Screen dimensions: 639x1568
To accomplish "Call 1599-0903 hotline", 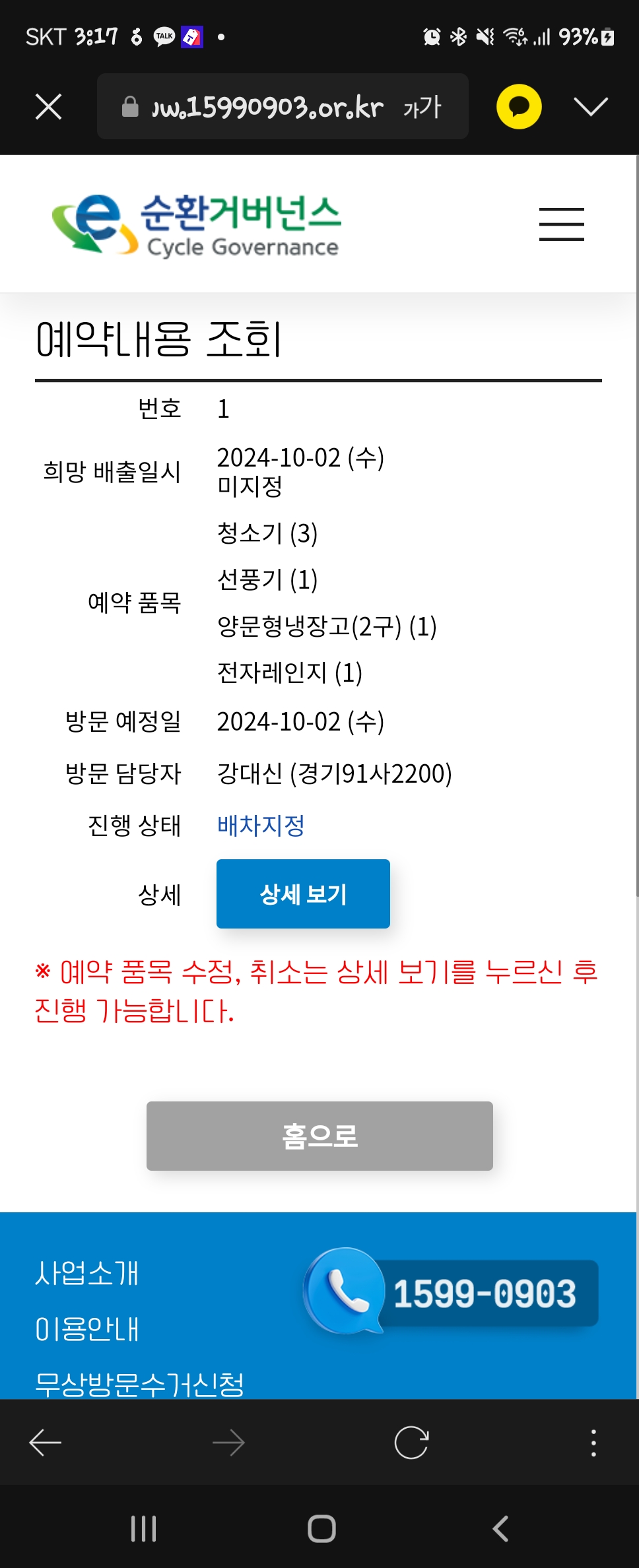I will point(452,1292).
